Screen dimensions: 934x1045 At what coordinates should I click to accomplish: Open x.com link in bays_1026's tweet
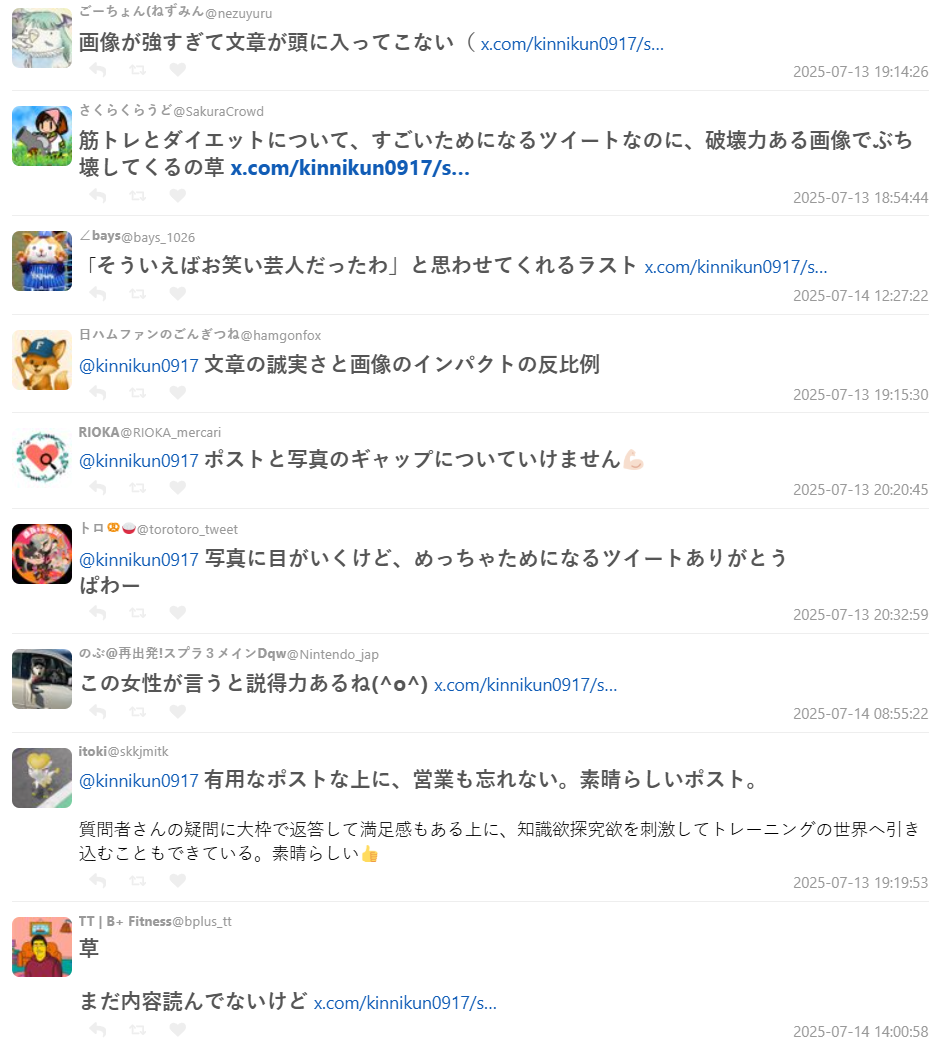[735, 267]
